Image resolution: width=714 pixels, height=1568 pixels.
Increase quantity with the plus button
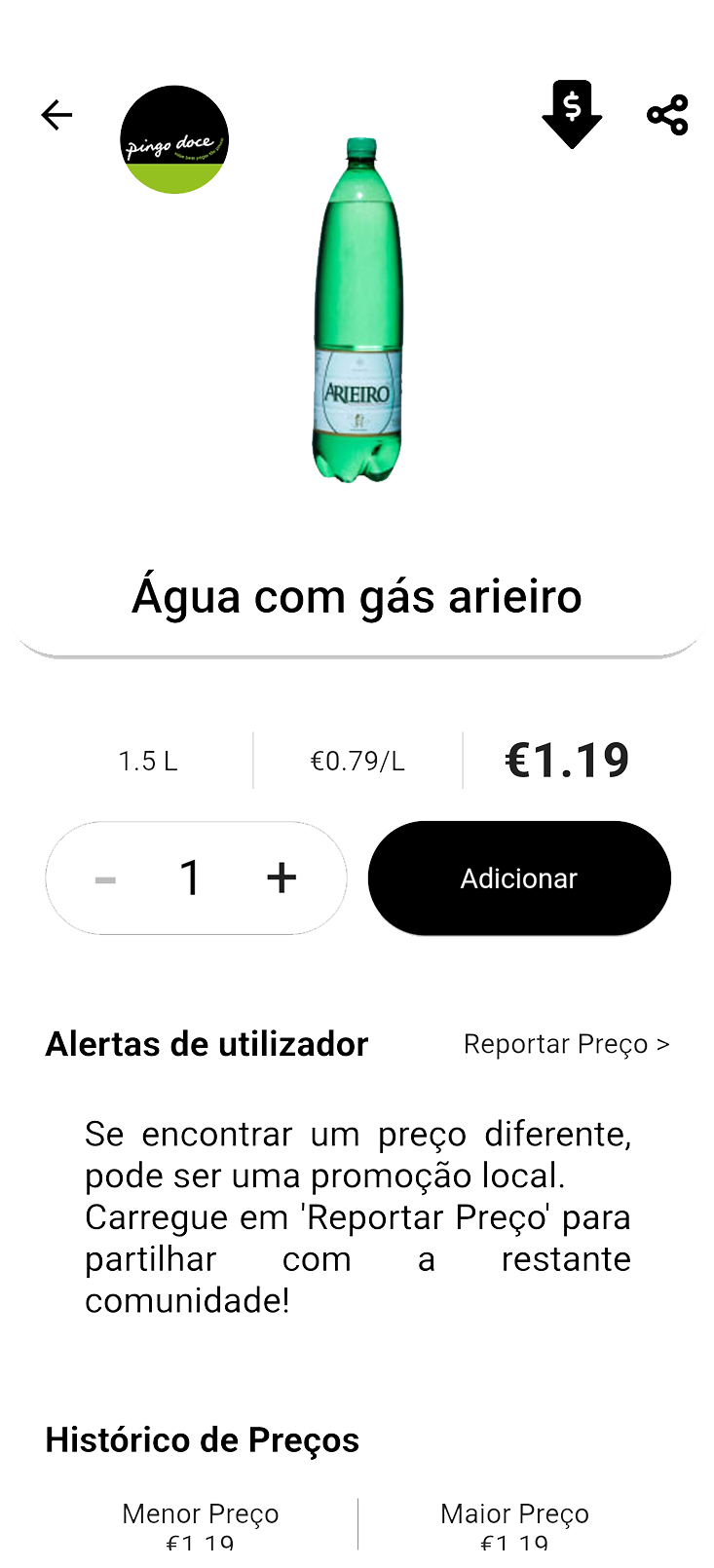pos(282,878)
